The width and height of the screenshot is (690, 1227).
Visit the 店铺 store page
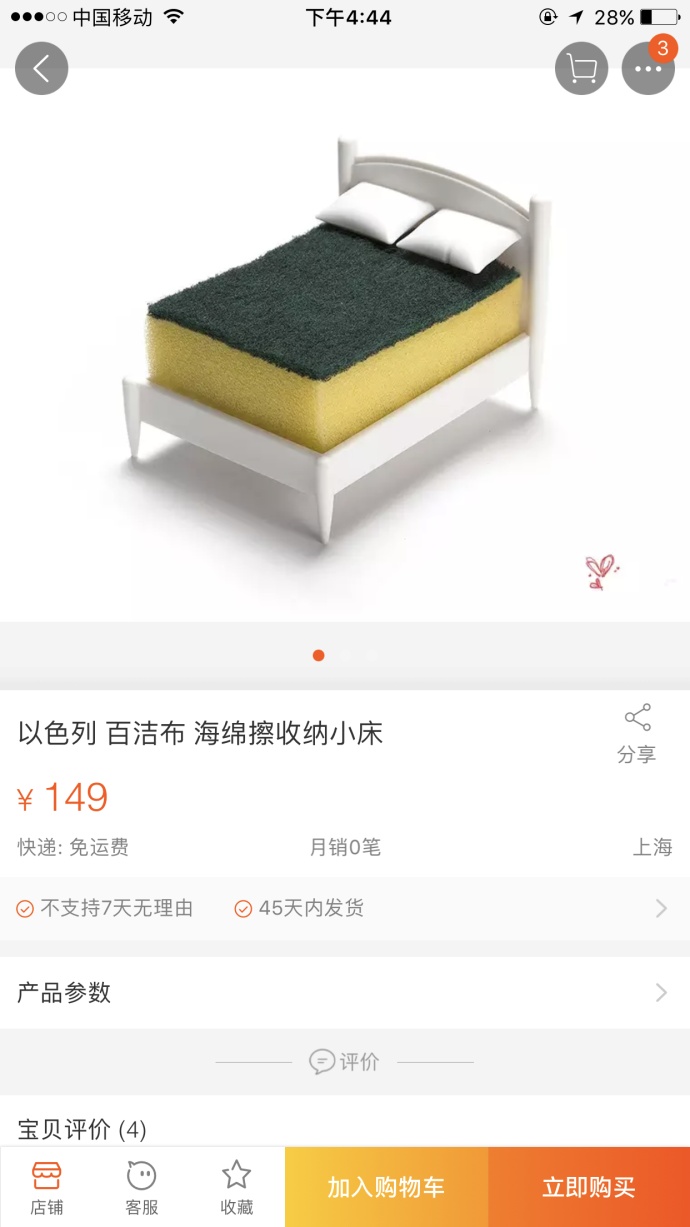pyautogui.click(x=47, y=1187)
